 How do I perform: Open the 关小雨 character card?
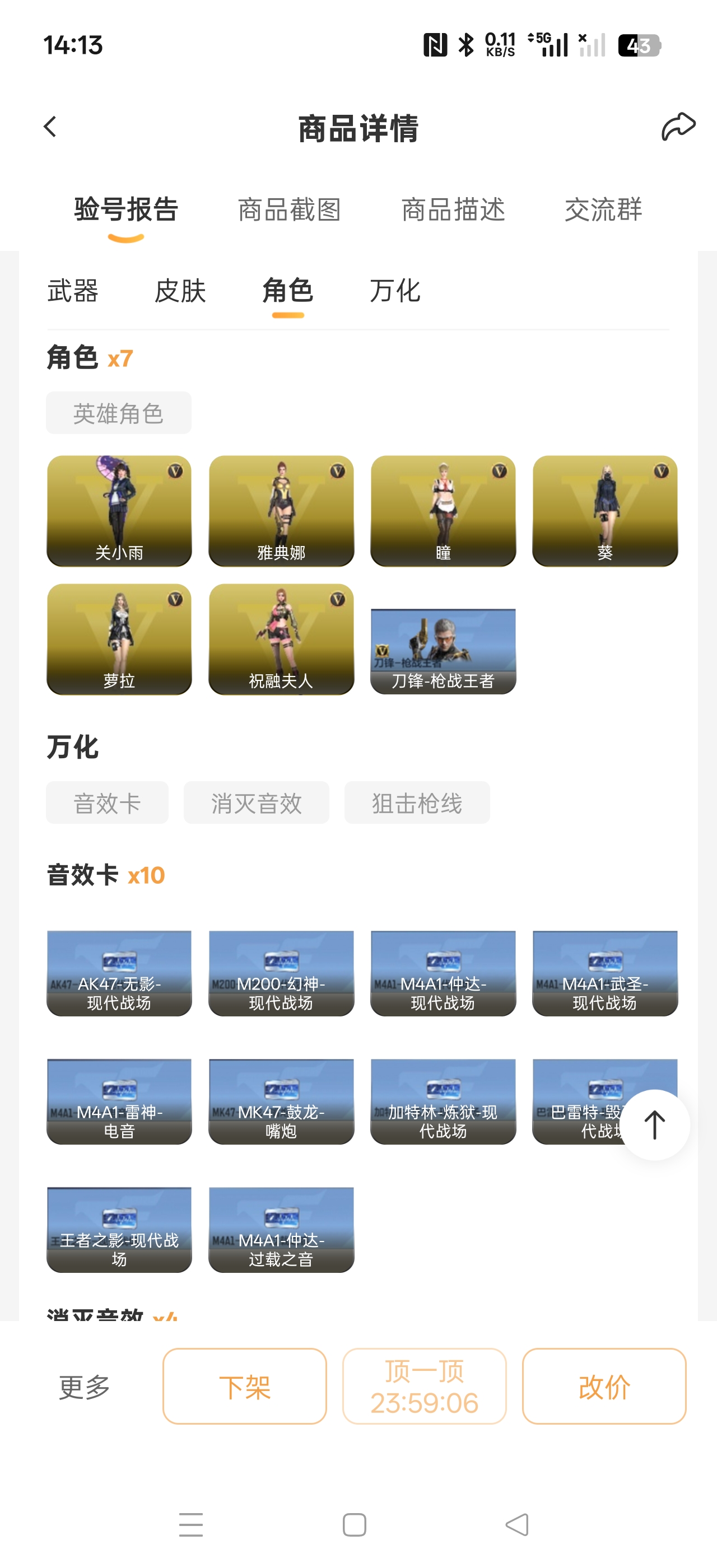tap(119, 511)
